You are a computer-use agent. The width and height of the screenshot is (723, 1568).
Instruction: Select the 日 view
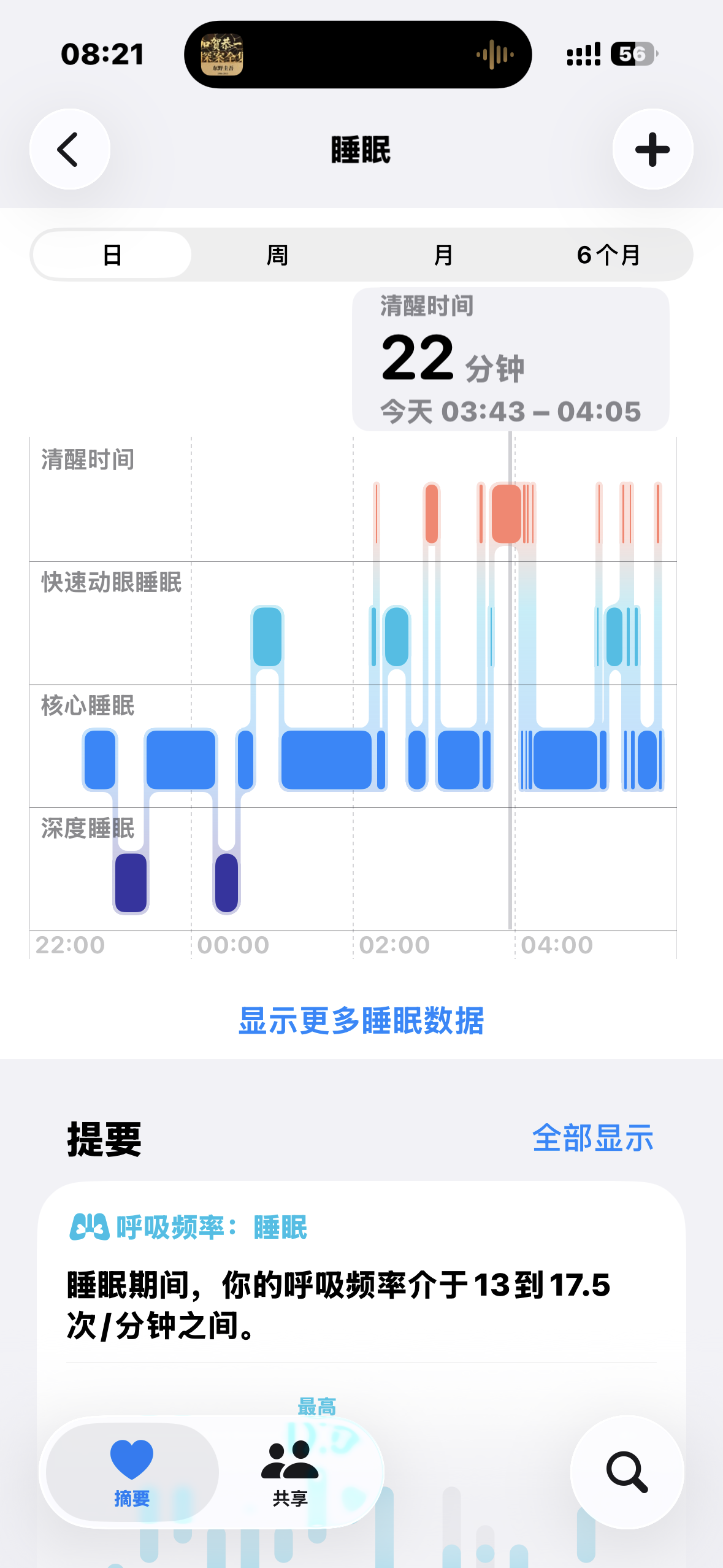click(x=112, y=255)
